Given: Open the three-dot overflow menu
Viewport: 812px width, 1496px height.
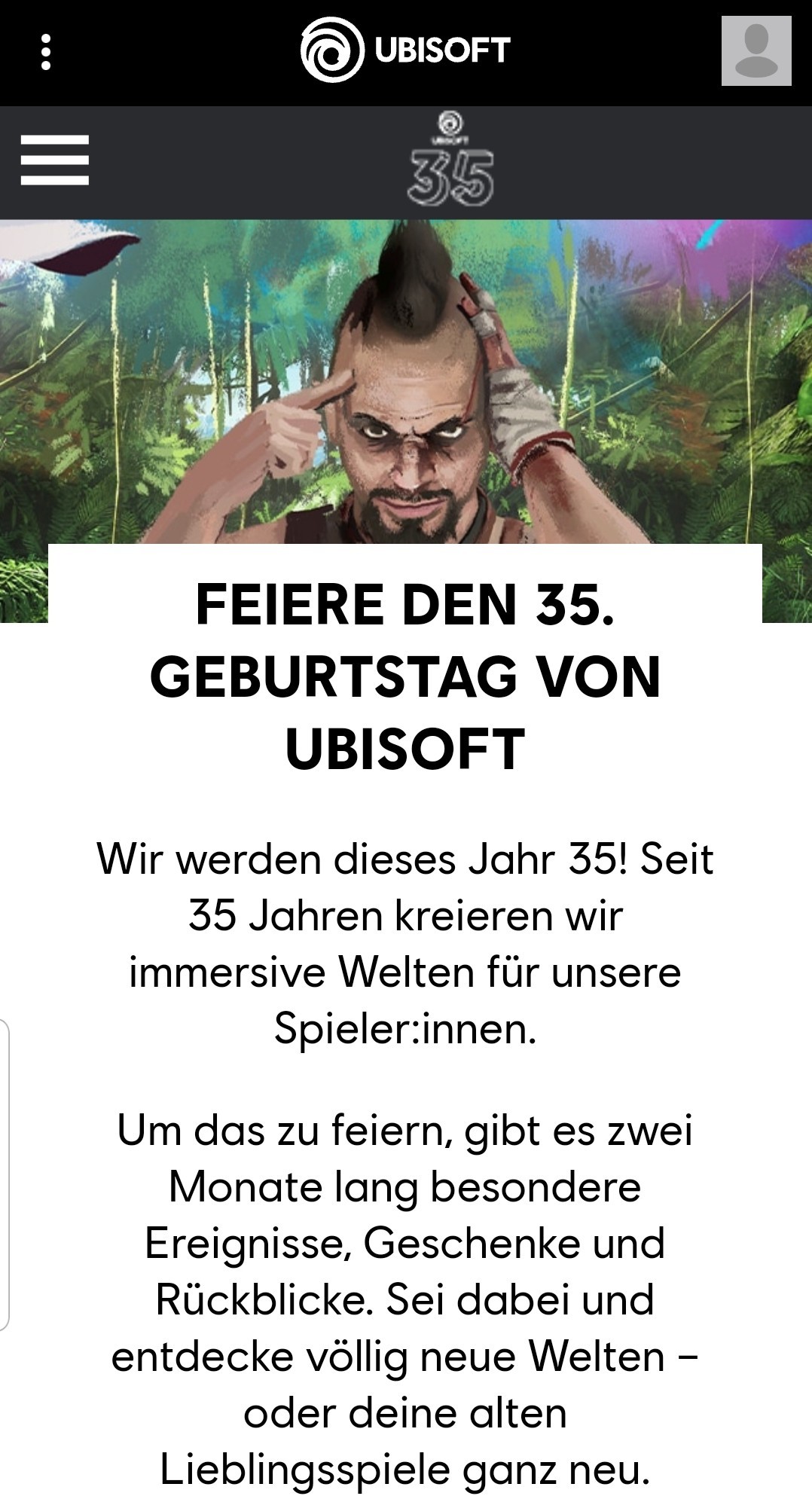Looking at the screenshot, I should click(x=46, y=52).
